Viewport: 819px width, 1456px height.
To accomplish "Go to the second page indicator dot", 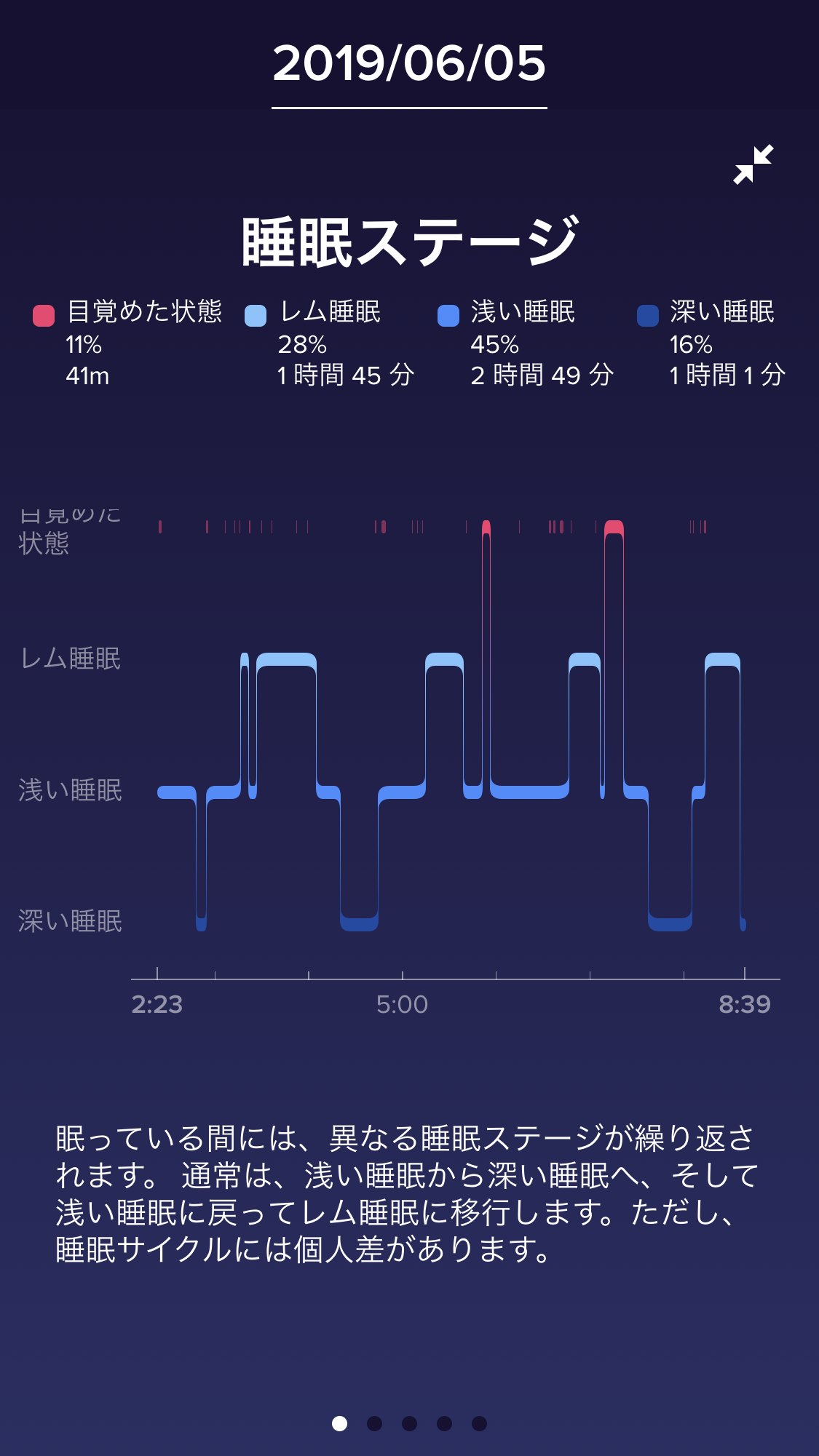I will pyautogui.click(x=374, y=1423).
